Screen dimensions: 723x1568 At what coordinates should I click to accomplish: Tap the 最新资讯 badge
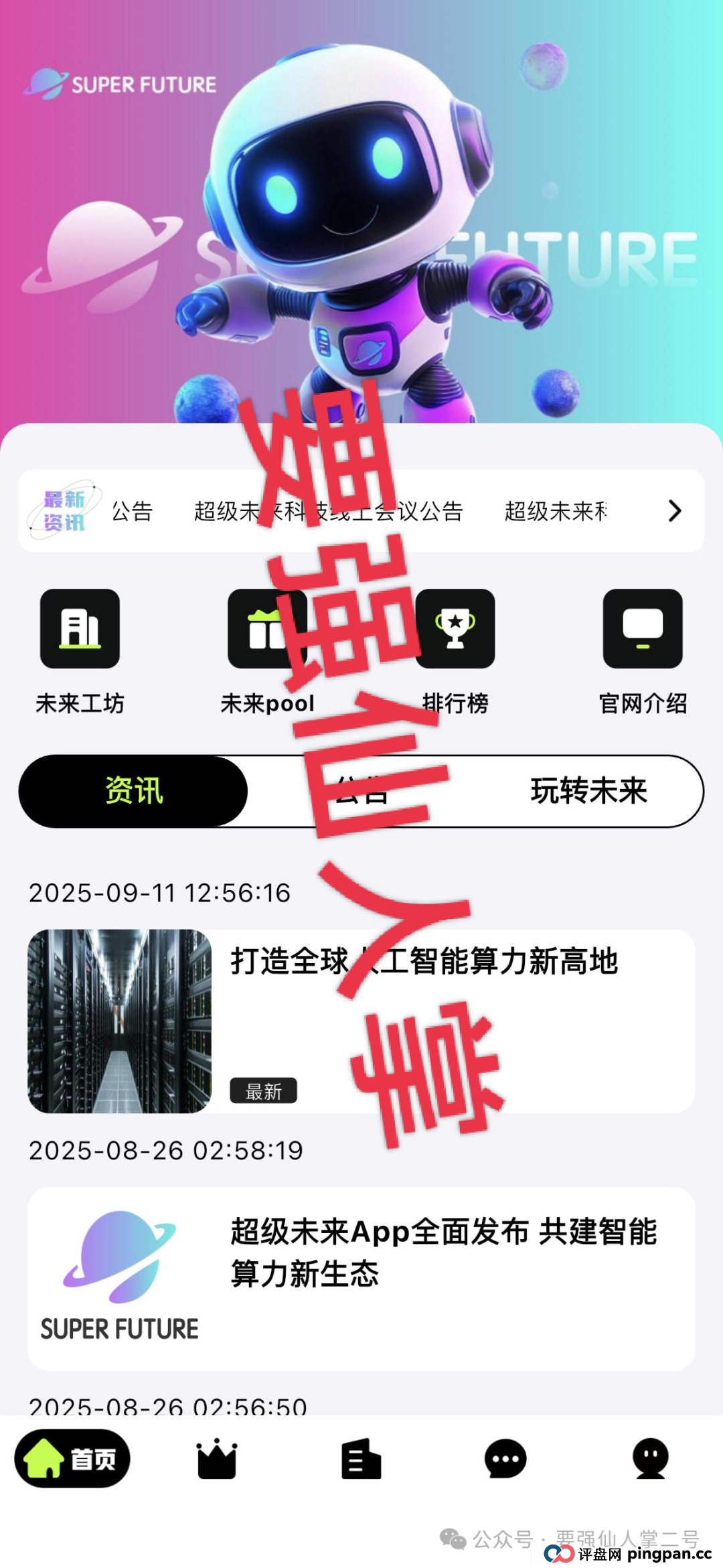click(x=62, y=512)
